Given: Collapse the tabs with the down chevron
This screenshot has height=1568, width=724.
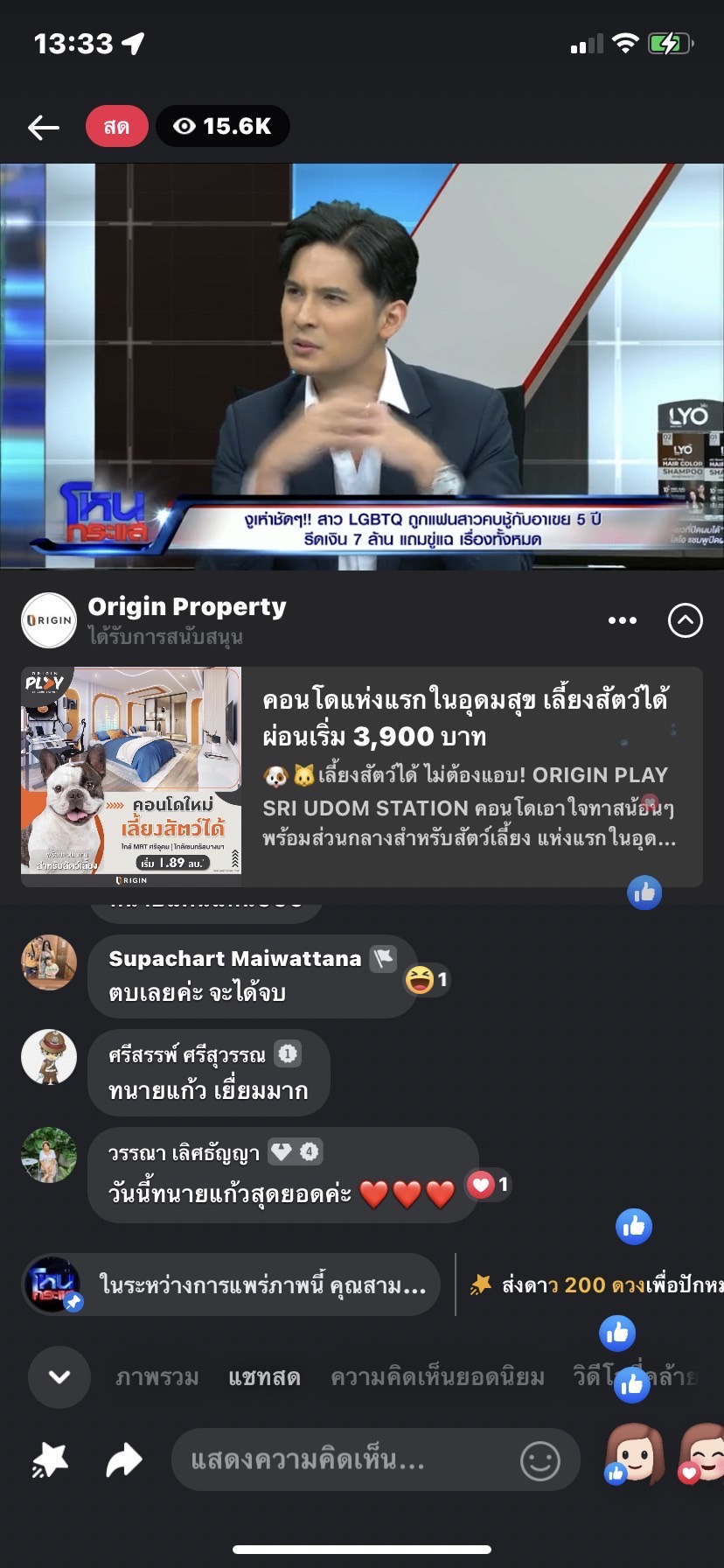Looking at the screenshot, I should pyautogui.click(x=59, y=1376).
